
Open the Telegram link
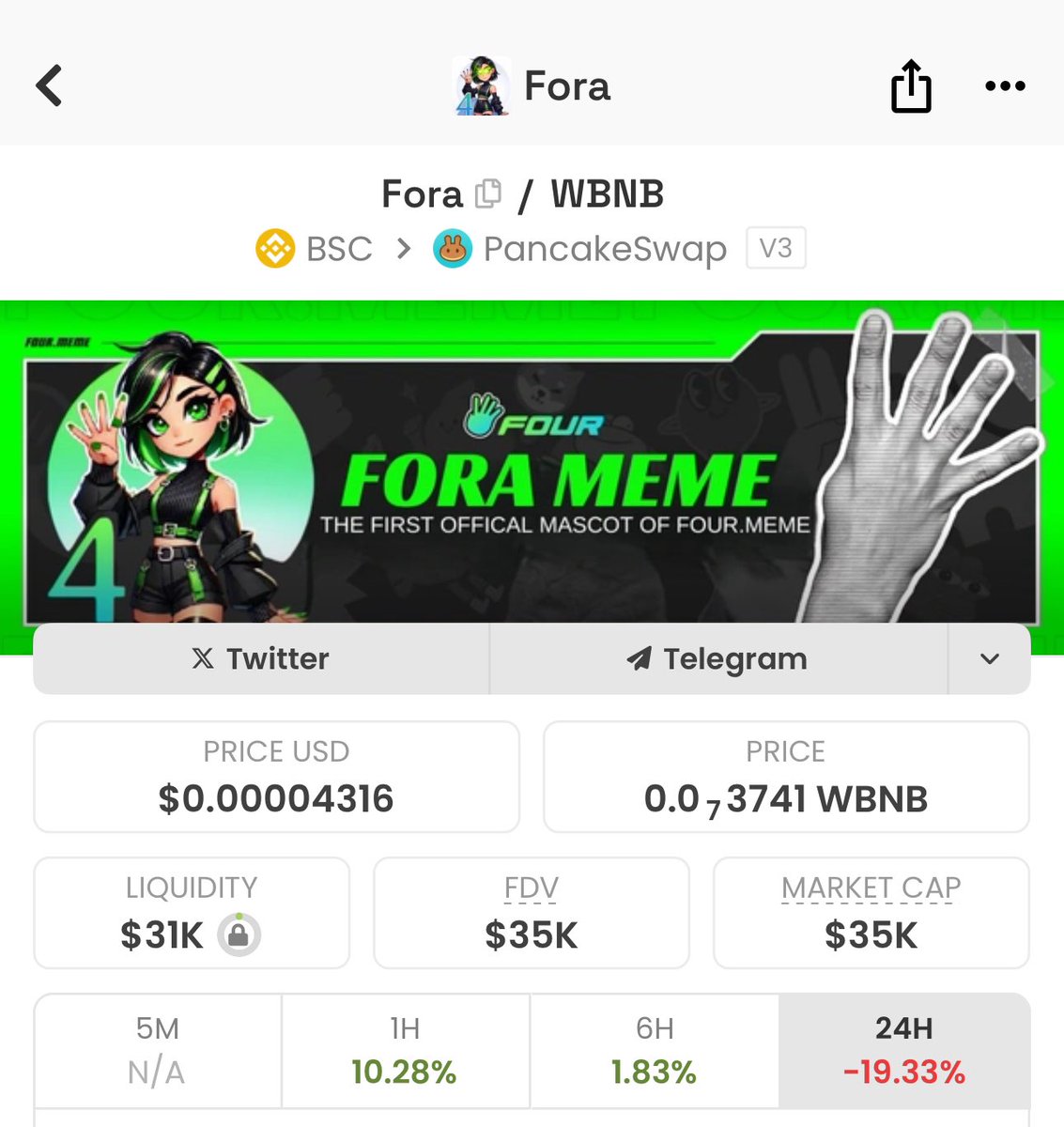(717, 658)
